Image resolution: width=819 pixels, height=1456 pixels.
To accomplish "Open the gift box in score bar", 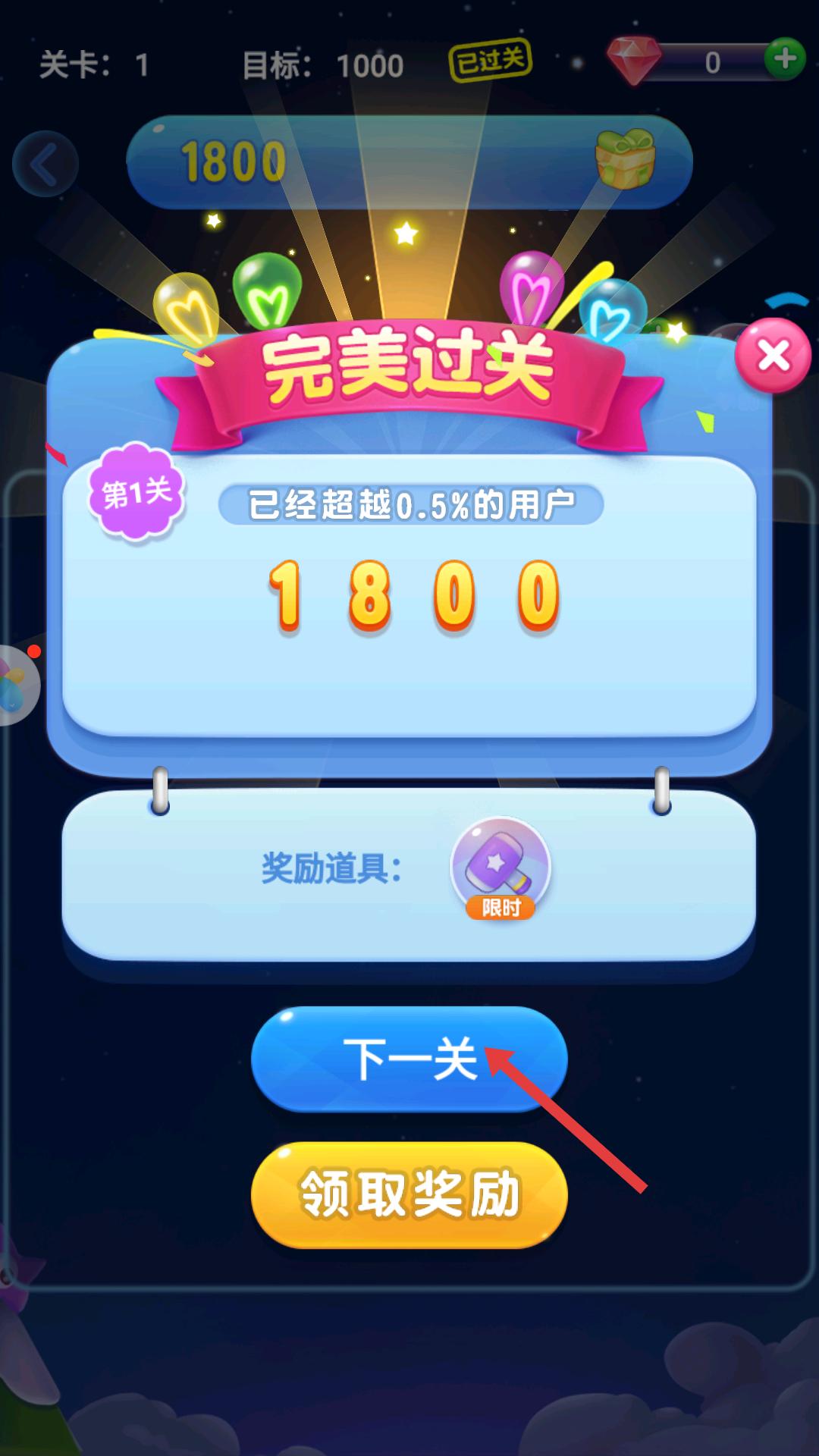I will (x=625, y=159).
